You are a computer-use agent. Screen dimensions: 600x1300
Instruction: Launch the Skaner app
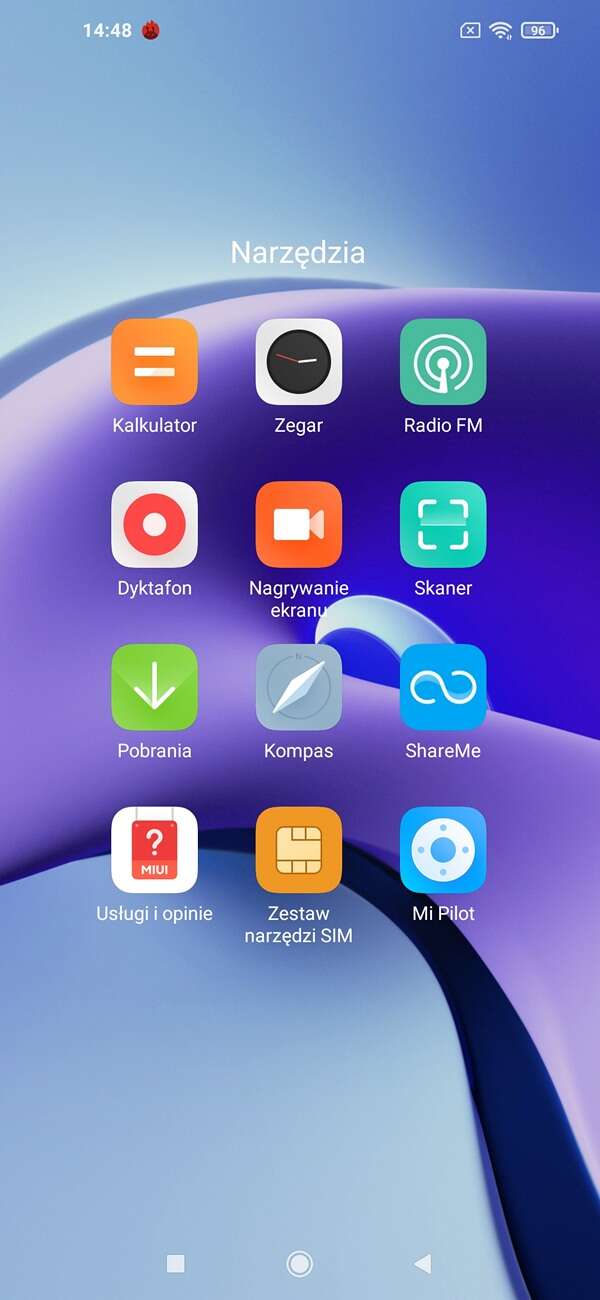point(443,524)
